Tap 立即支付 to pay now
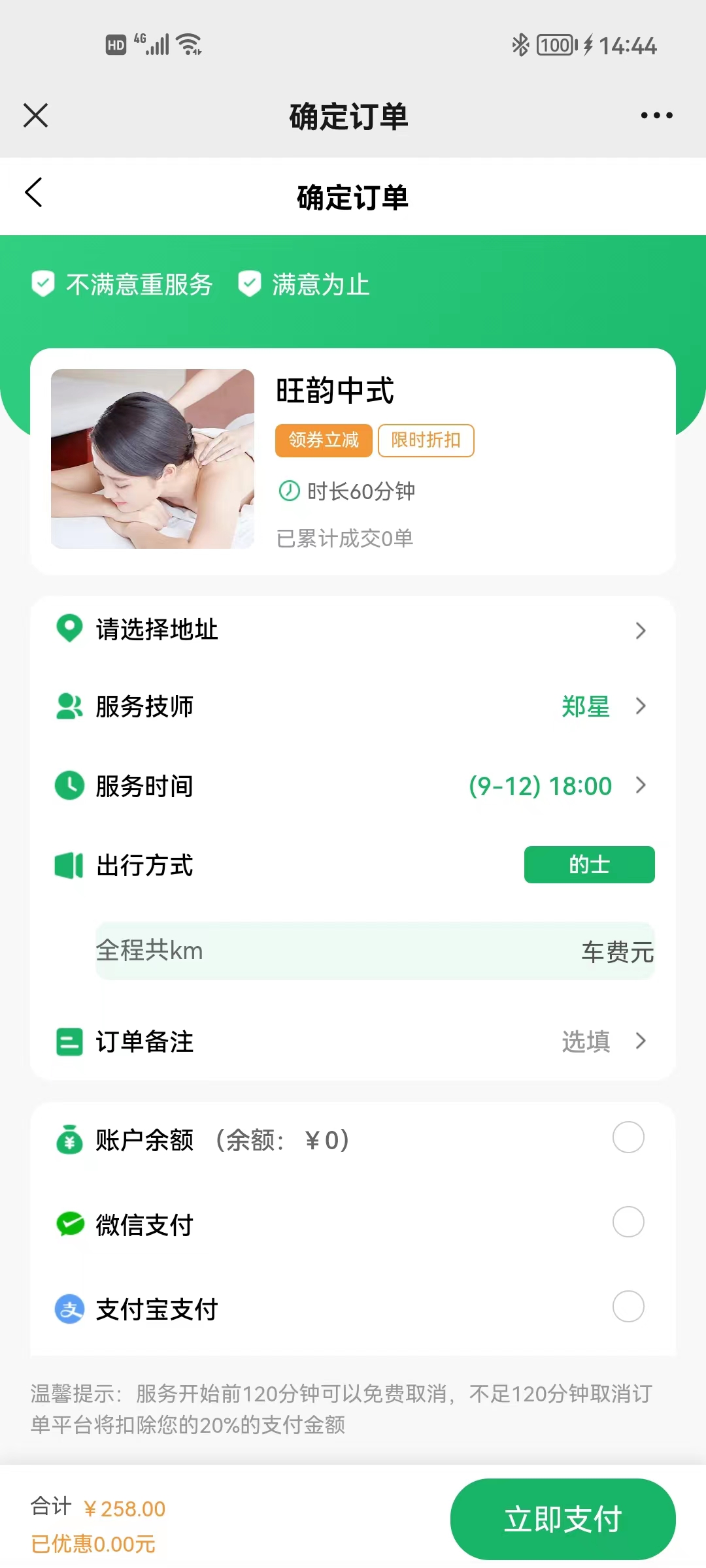This screenshot has height=1568, width=706. 562,1519
